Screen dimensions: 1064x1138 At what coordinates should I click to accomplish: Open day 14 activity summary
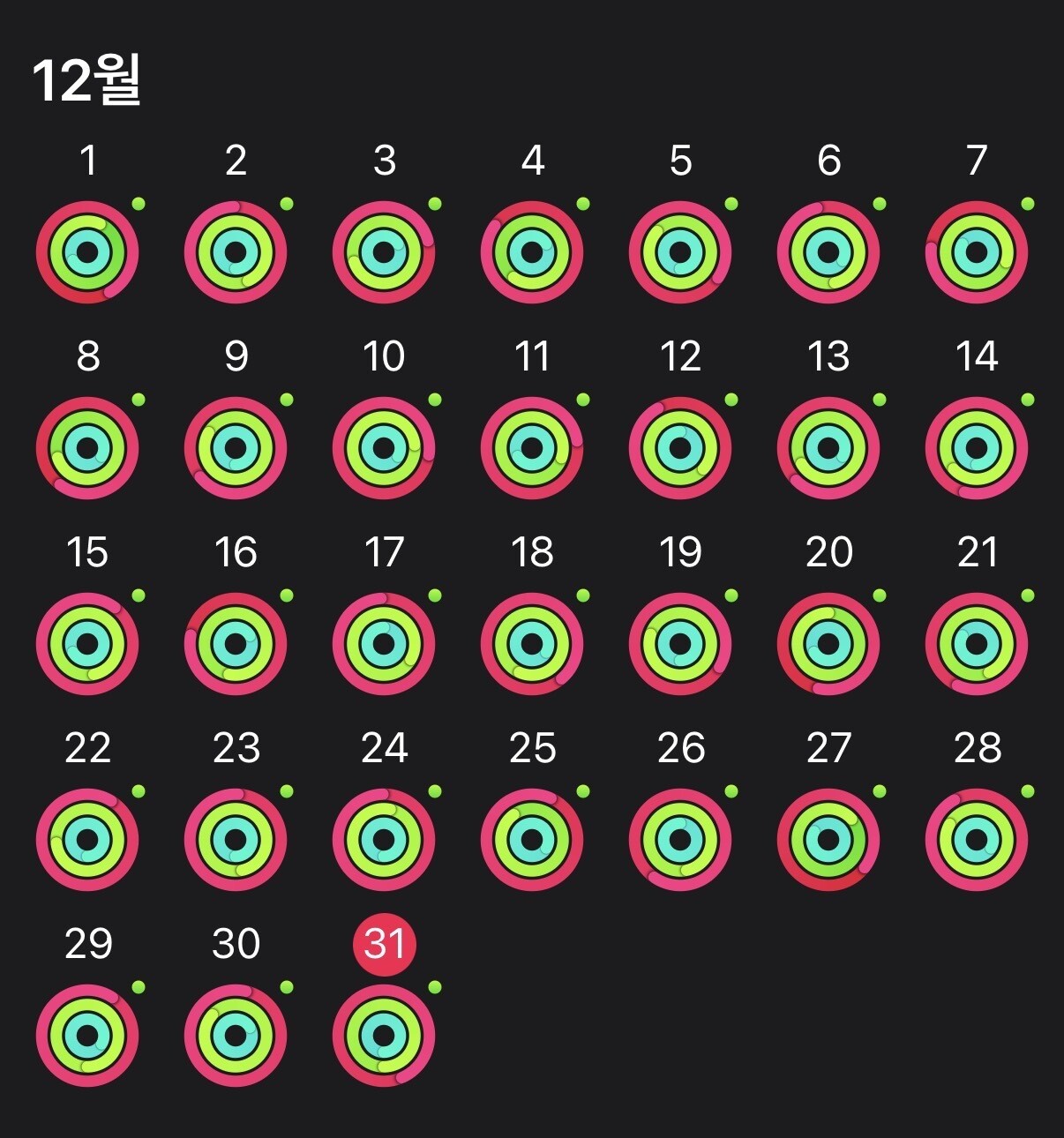click(x=977, y=449)
